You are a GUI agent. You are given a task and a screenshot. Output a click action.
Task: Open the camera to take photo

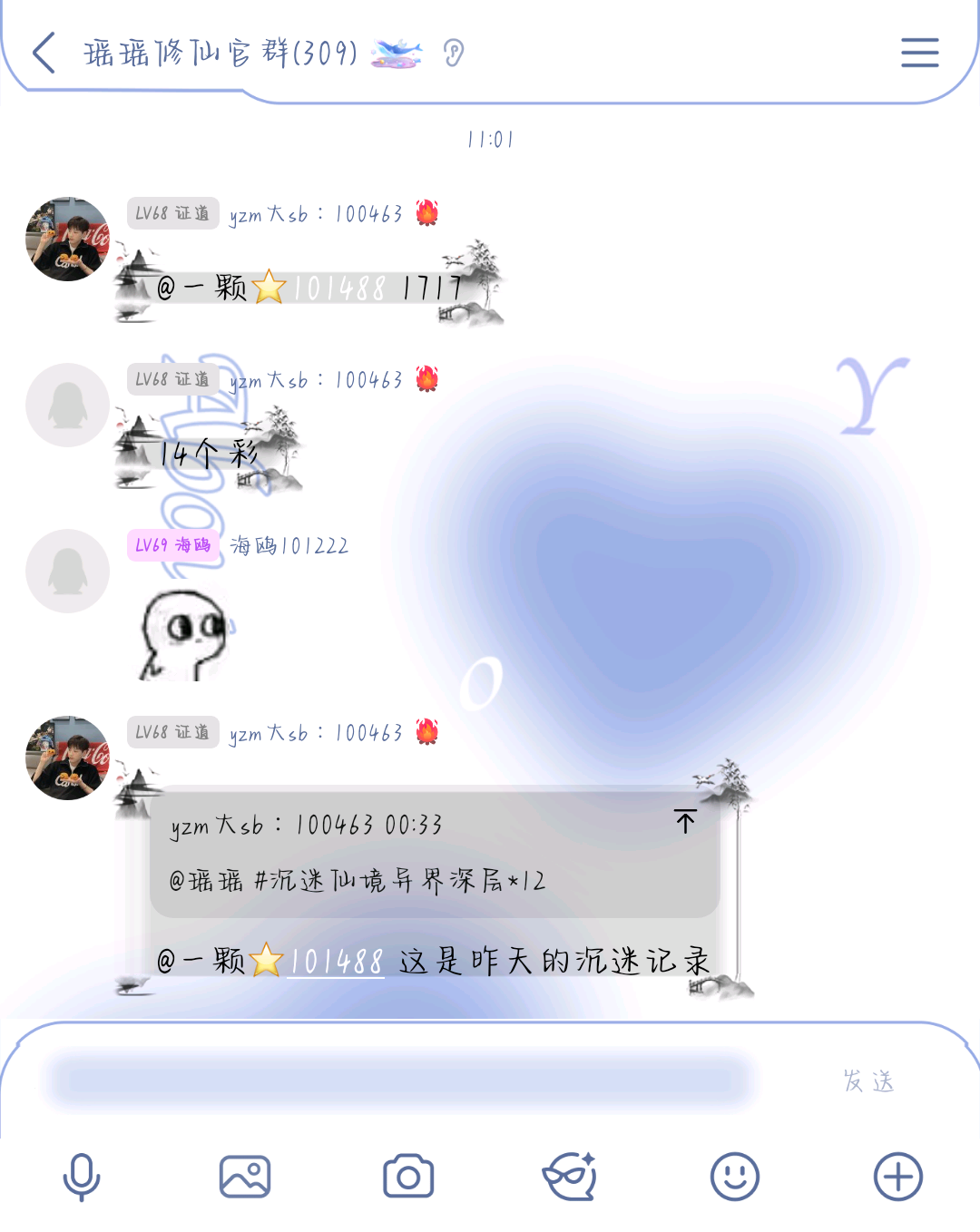pos(408,1177)
